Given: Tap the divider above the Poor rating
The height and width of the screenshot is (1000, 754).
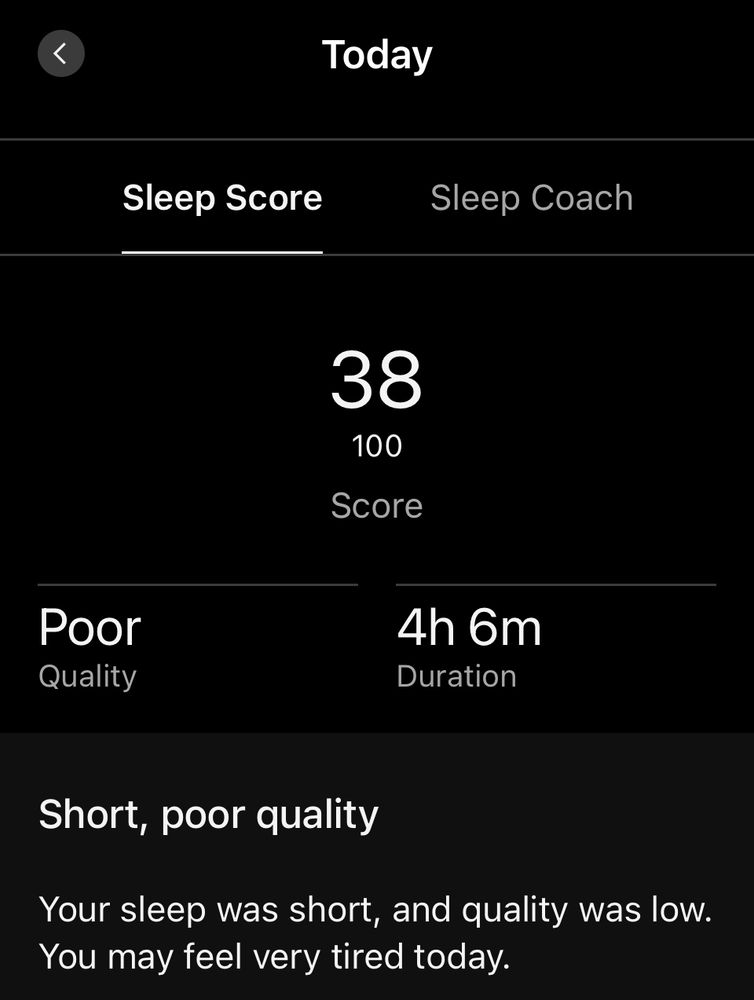Looking at the screenshot, I should pyautogui.click(x=197, y=583).
